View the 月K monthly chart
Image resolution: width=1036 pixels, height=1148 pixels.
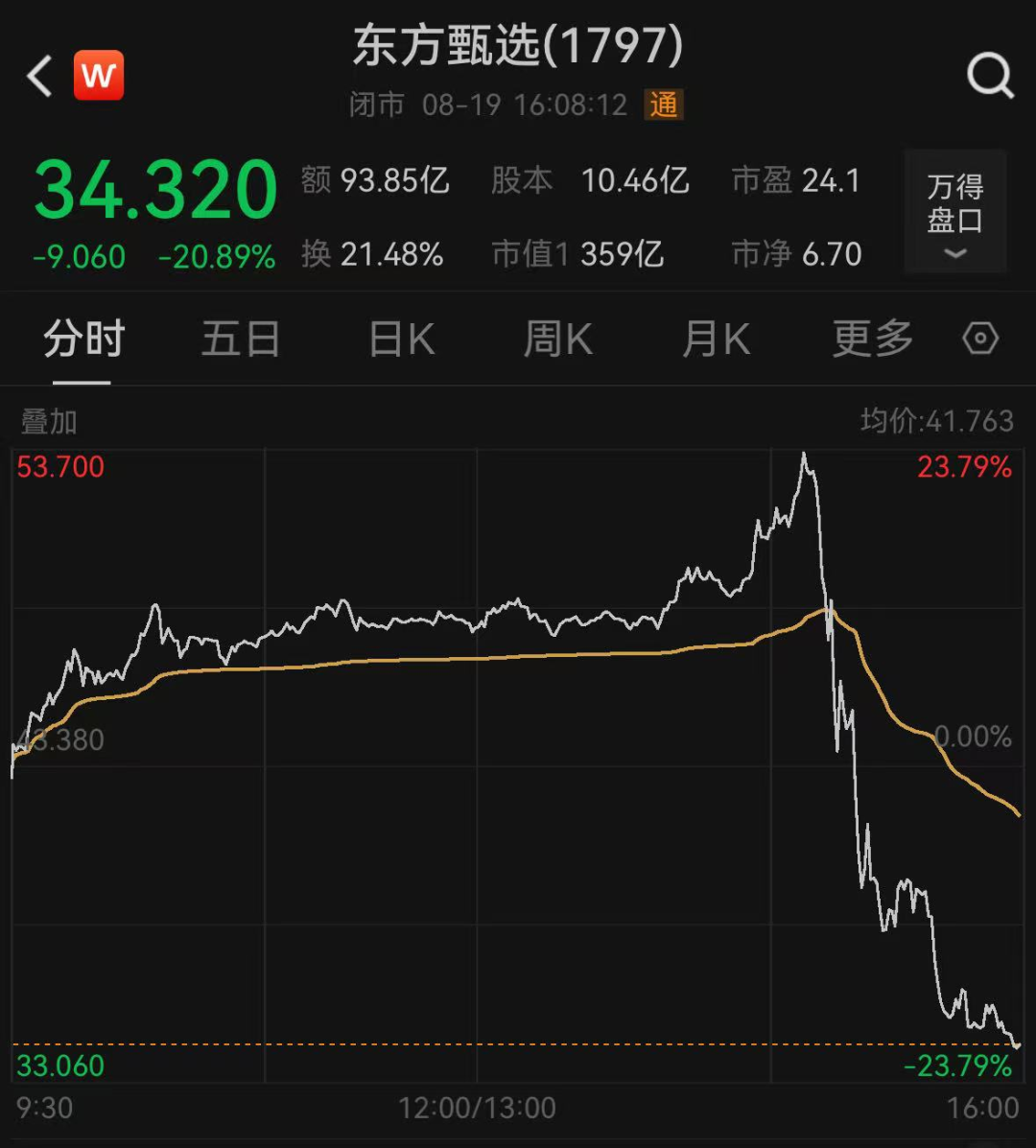click(x=716, y=340)
